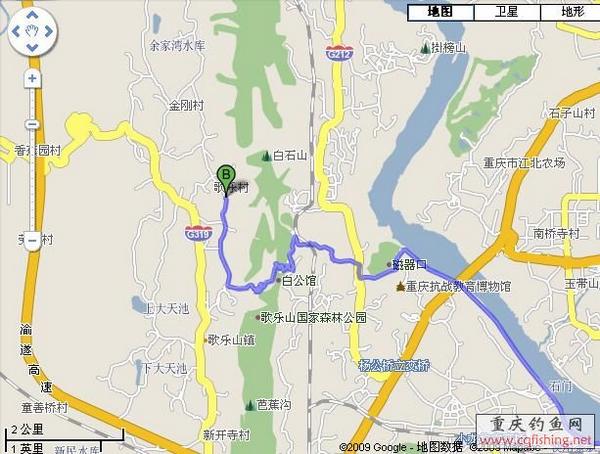Switch to the 地形 terrain view
600x454 pixels.
pyautogui.click(x=571, y=12)
